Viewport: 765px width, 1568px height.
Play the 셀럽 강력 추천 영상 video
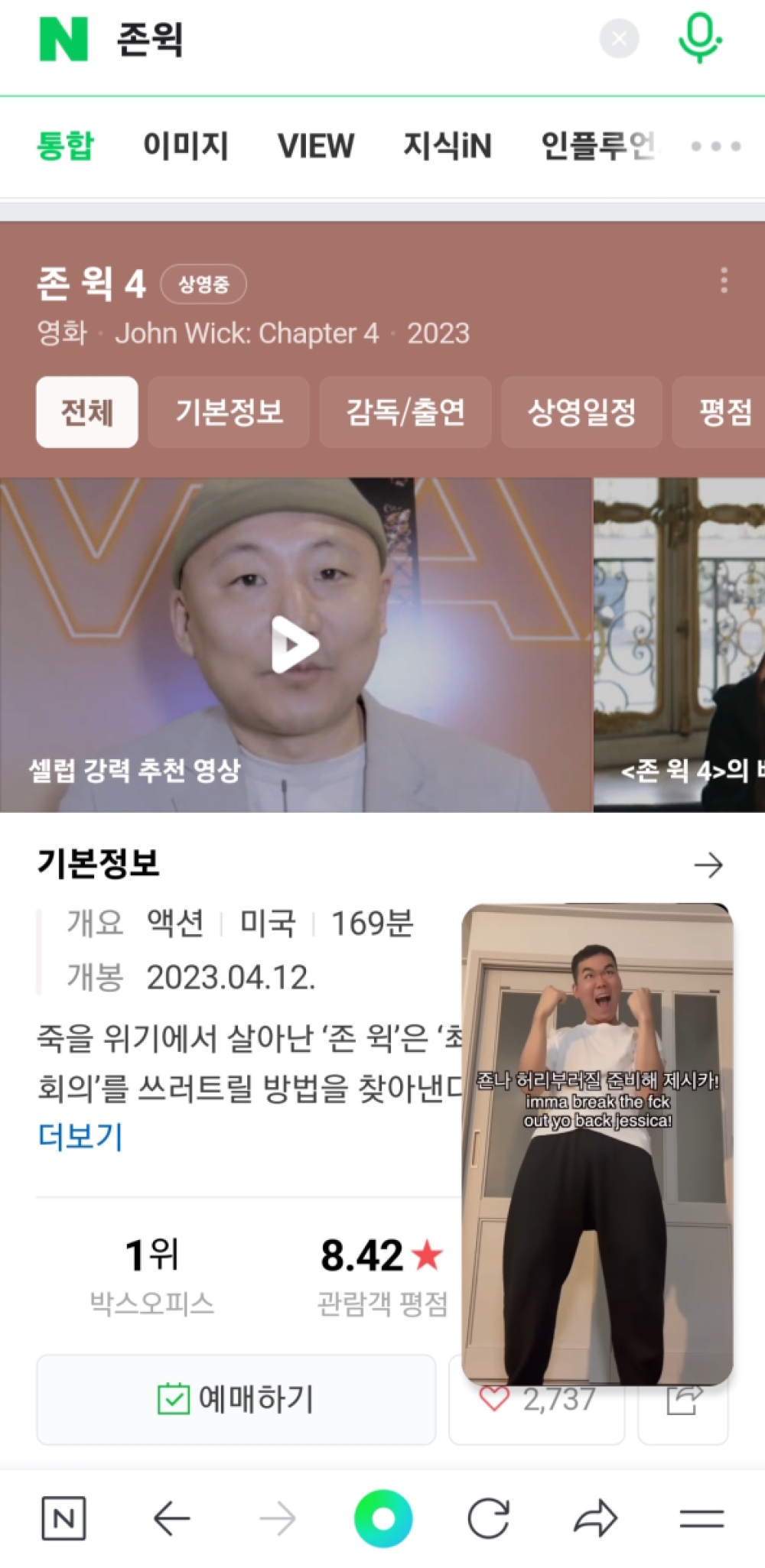[295, 645]
